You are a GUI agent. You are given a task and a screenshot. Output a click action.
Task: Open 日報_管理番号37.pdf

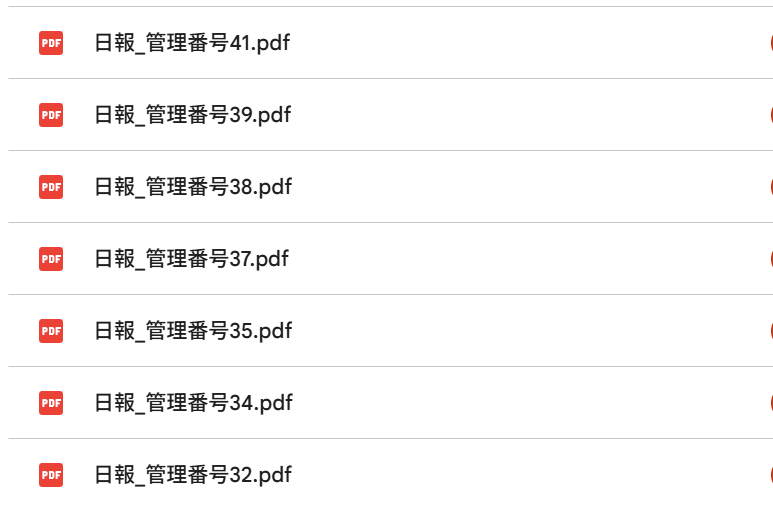point(191,259)
